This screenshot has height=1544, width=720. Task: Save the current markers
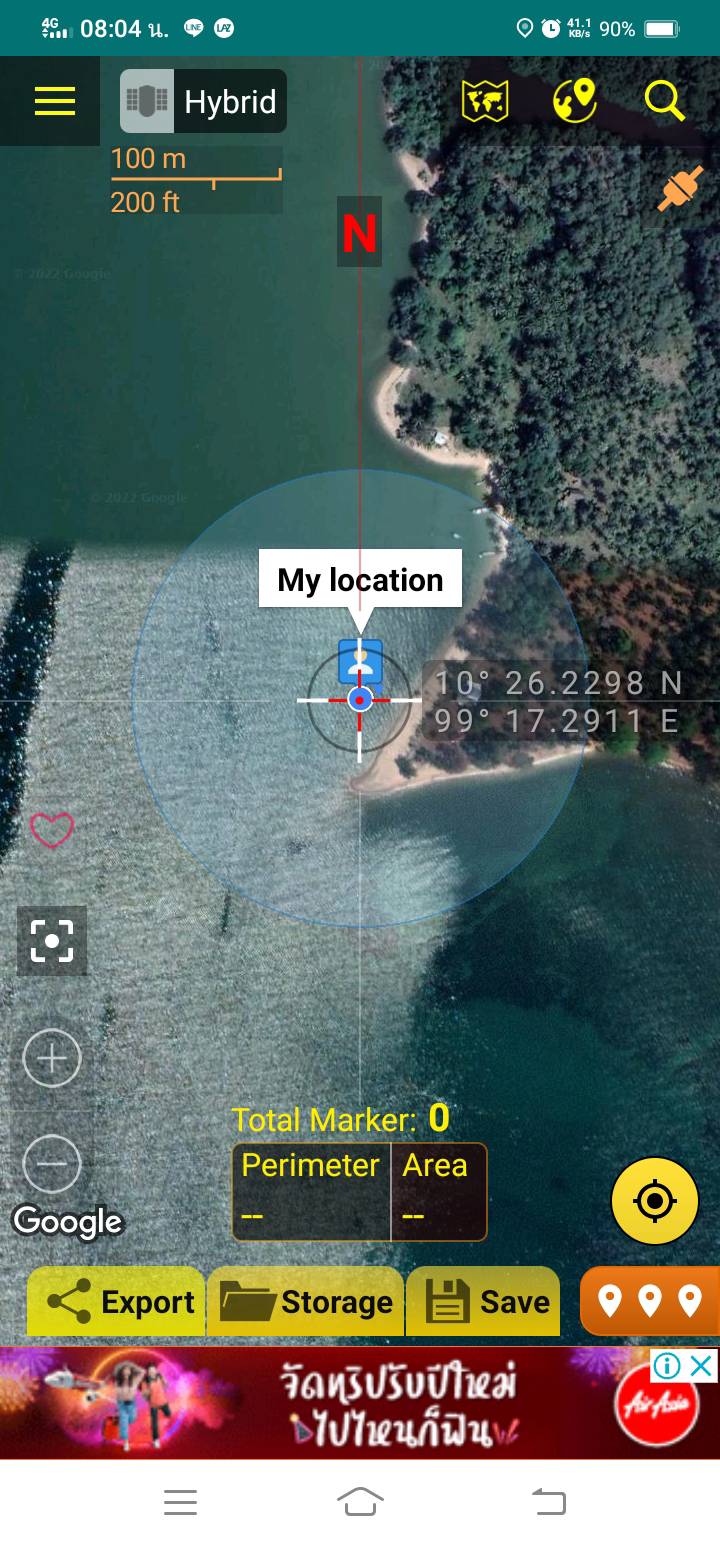[x=486, y=1302]
